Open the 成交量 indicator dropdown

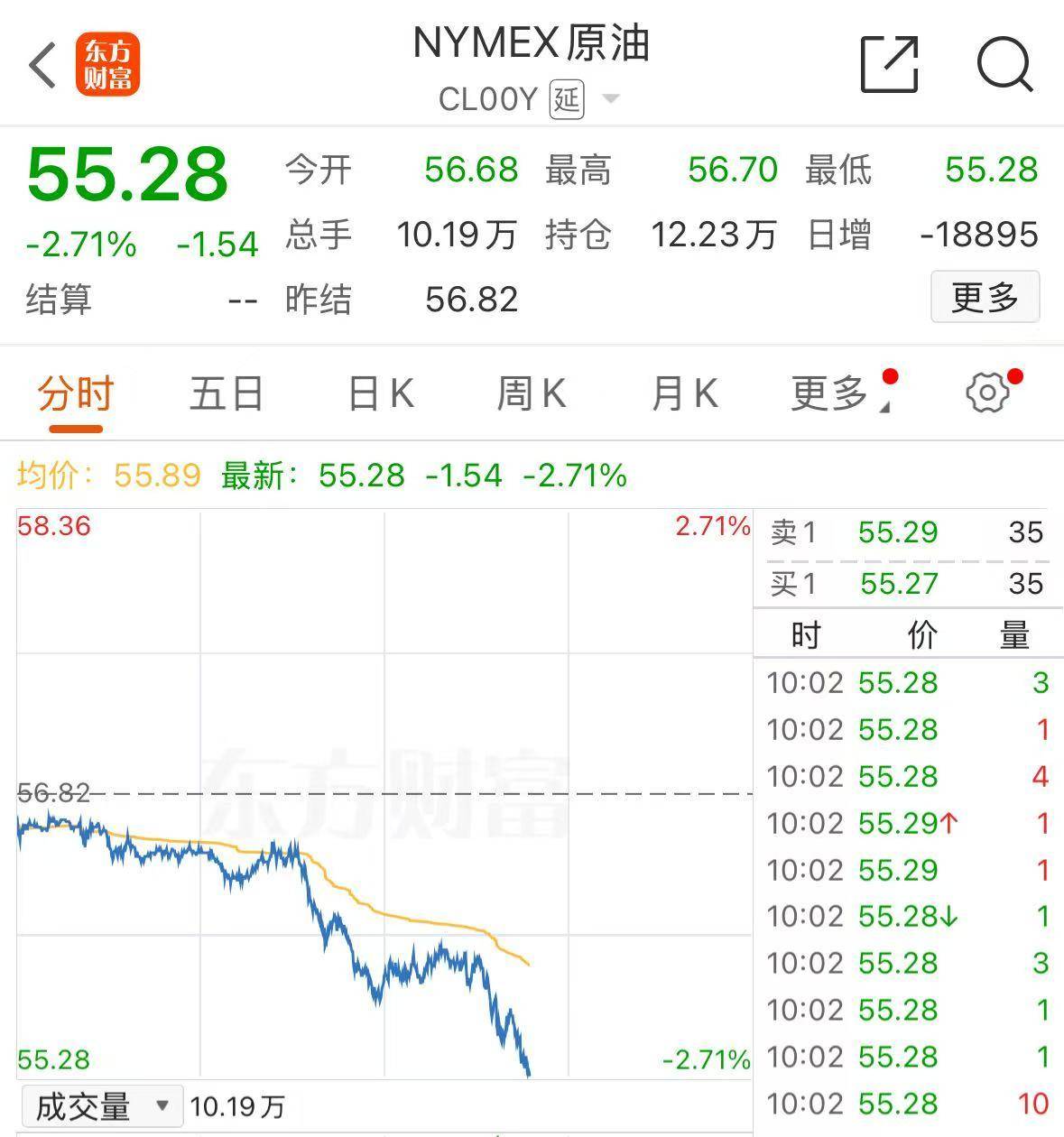coord(101,1105)
